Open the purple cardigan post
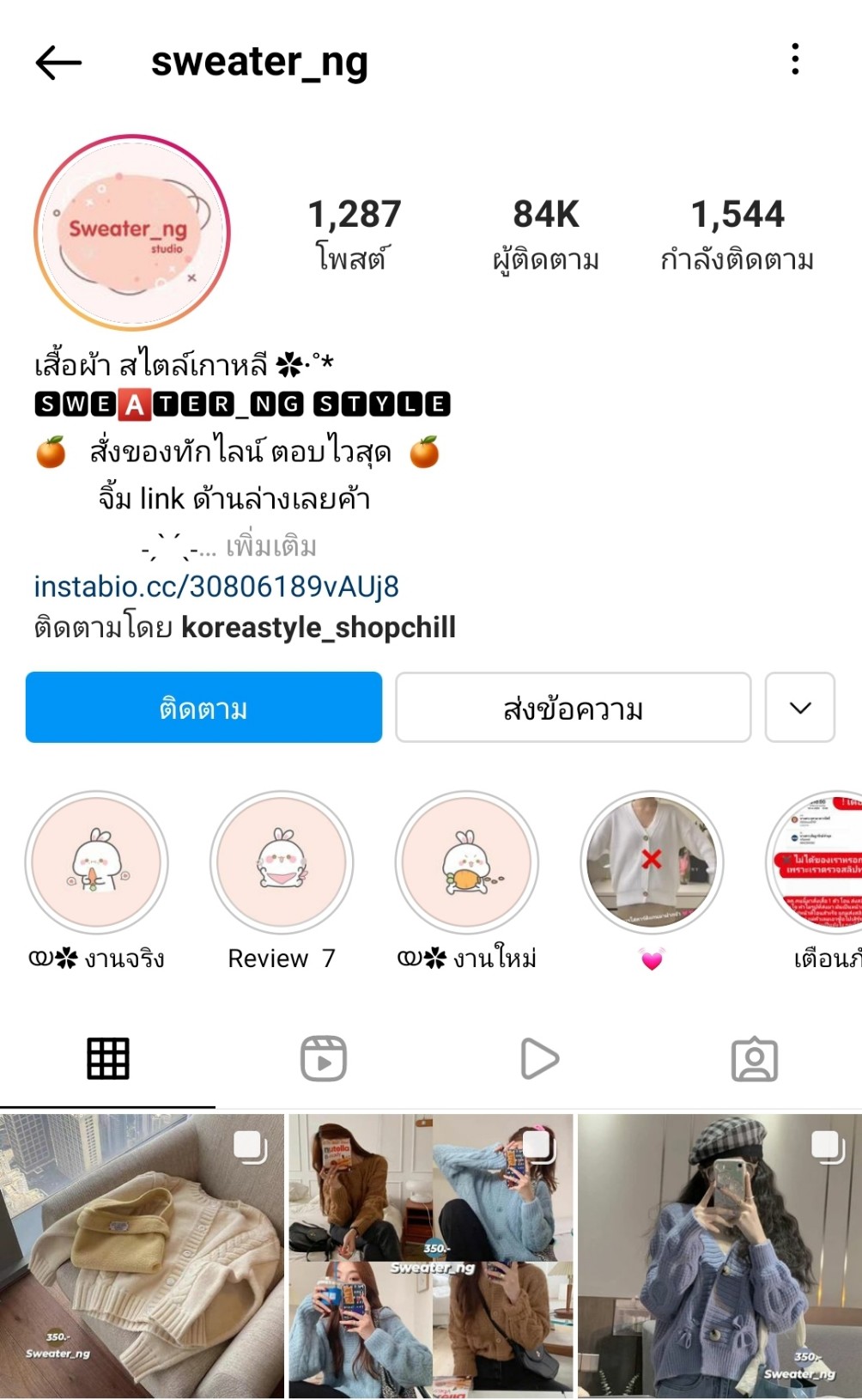The height and width of the screenshot is (1400, 862). (x=719, y=1256)
